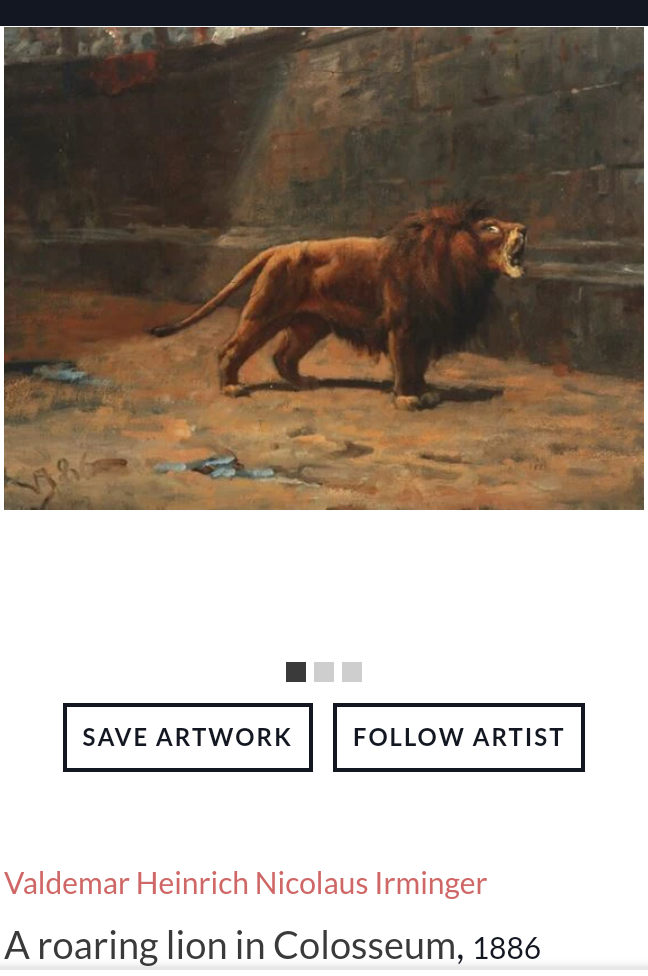Open the roaring lion painting image
This screenshot has height=976, width=648.
[x=324, y=268]
